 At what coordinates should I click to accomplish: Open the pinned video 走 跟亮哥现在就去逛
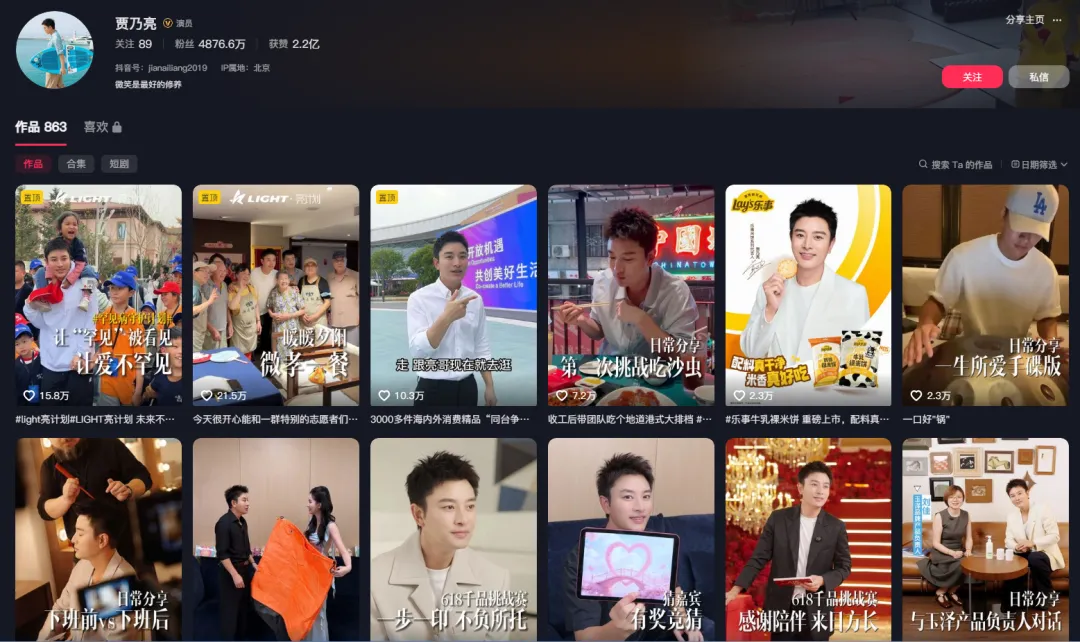point(453,295)
